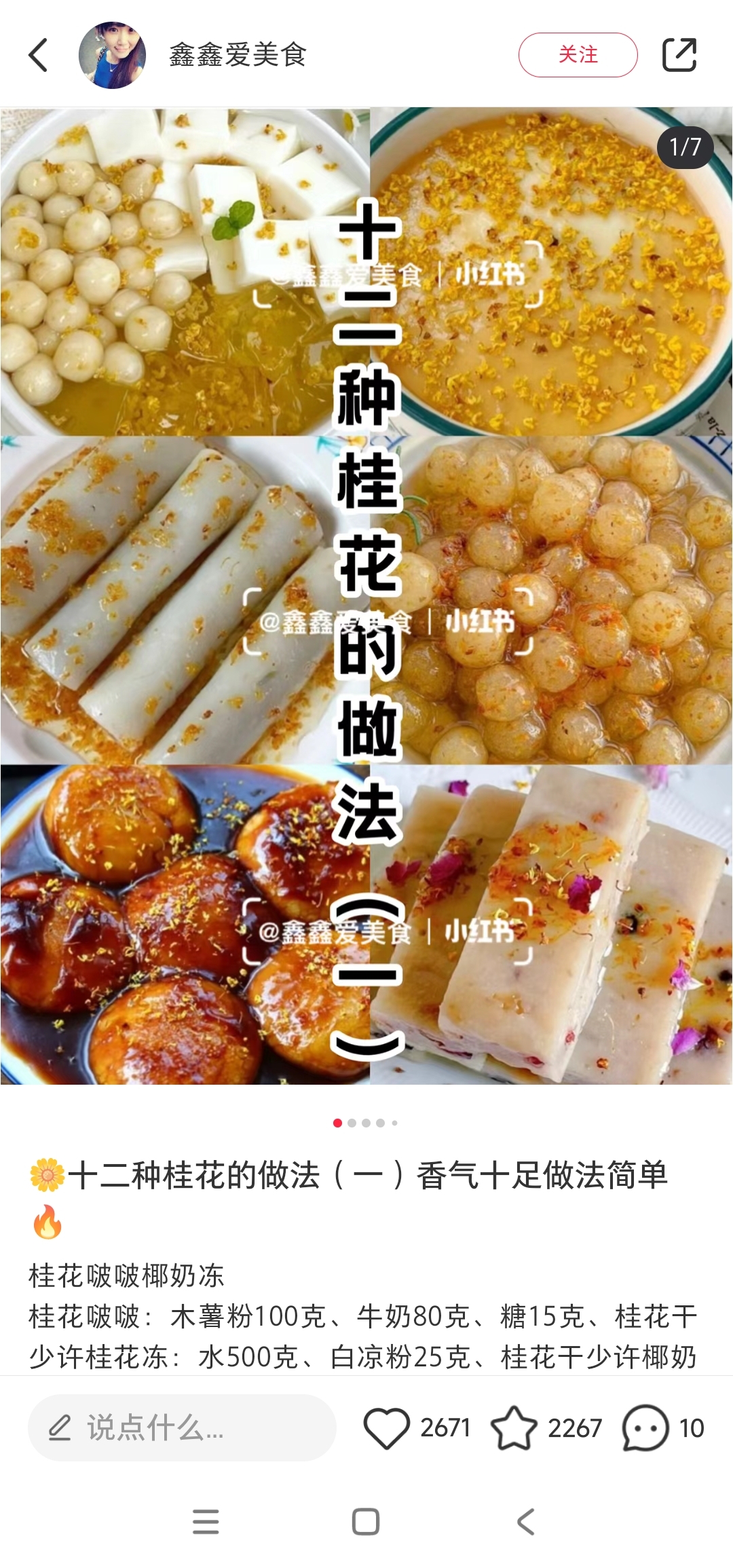Open 鑫鑫爱美食's profile avatar
The width and height of the screenshot is (733, 1568).
click(112, 55)
